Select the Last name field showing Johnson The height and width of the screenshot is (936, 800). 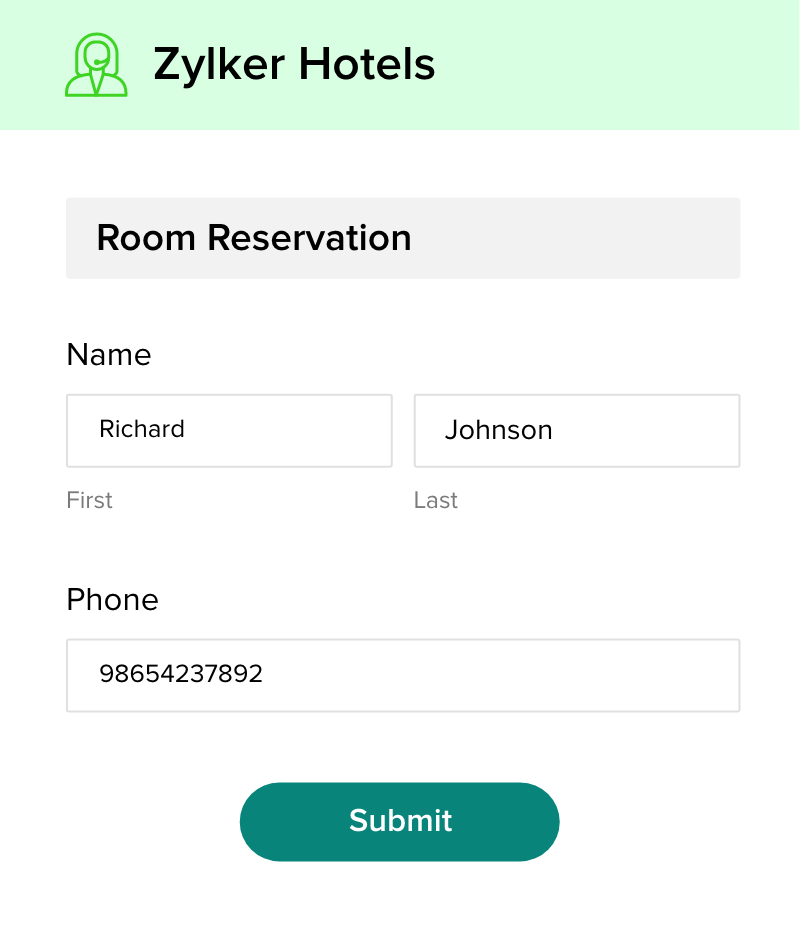point(576,430)
